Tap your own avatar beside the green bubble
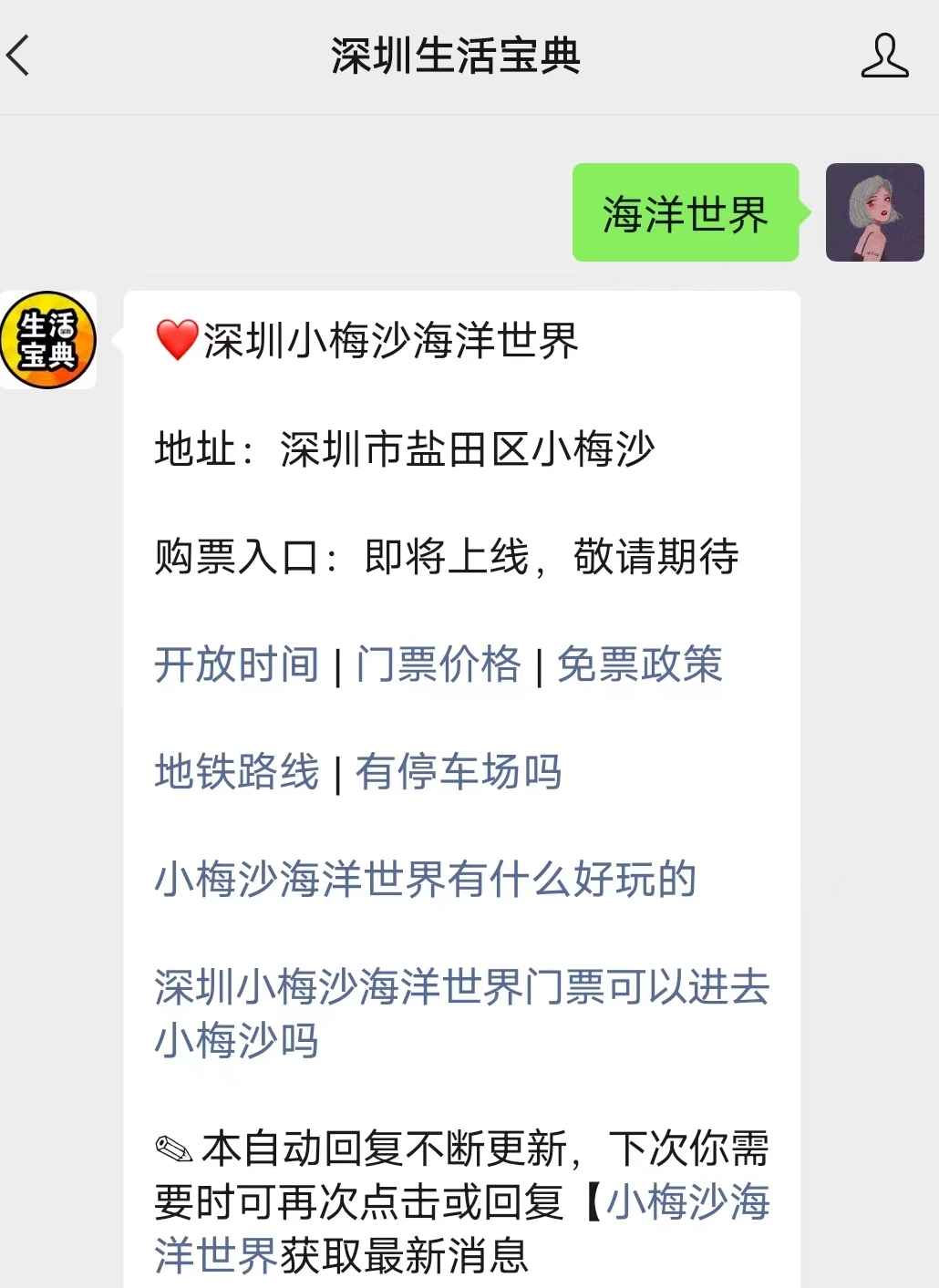The image size is (939, 1288). pyautogui.click(x=874, y=212)
